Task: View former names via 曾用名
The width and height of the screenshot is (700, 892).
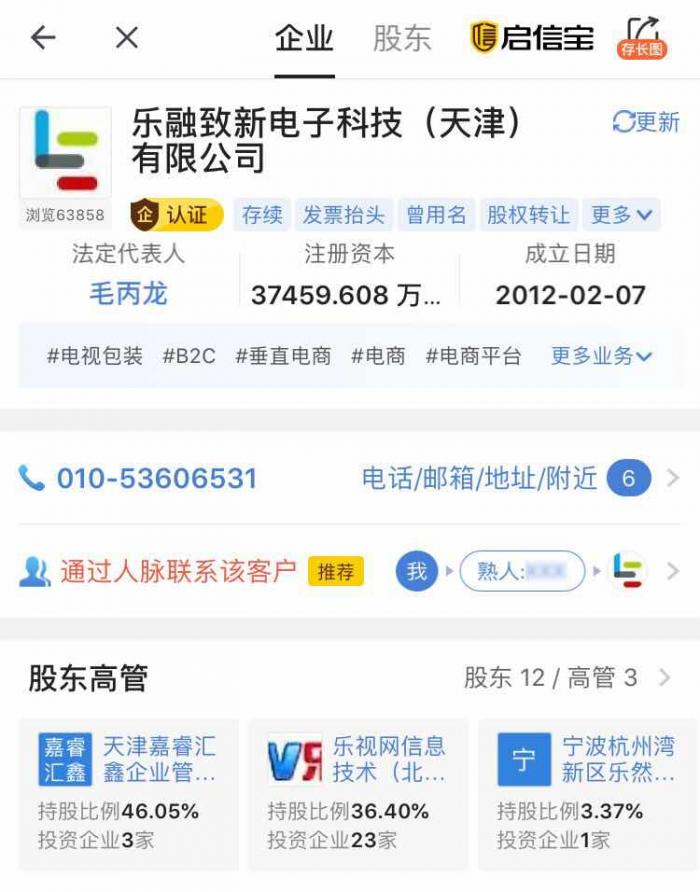Action: (x=436, y=215)
